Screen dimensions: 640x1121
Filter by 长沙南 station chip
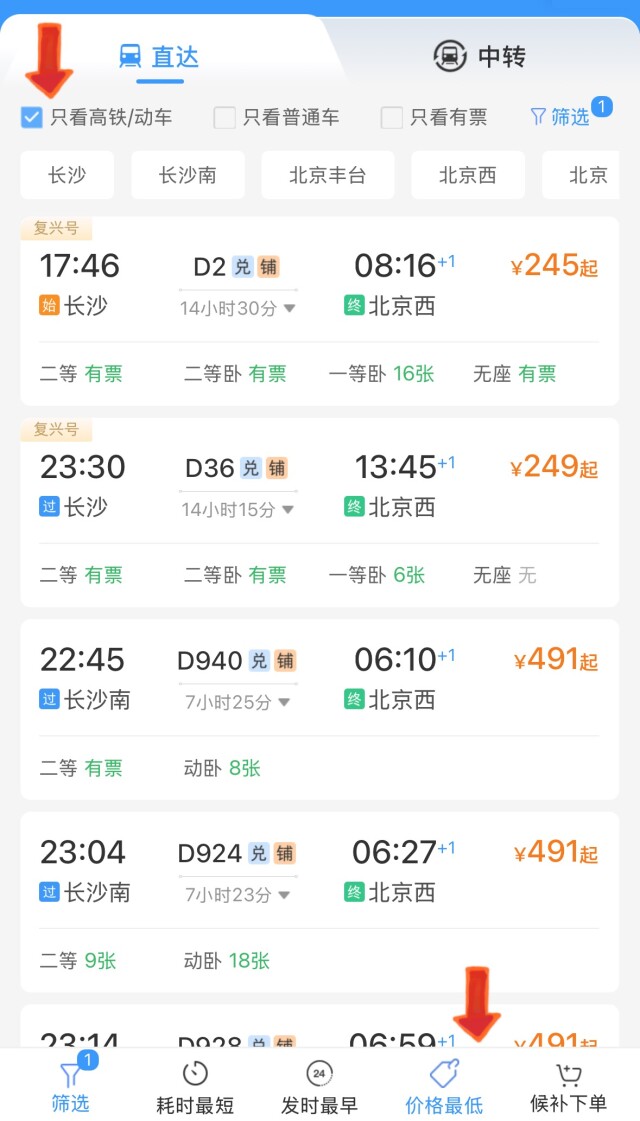(x=188, y=176)
